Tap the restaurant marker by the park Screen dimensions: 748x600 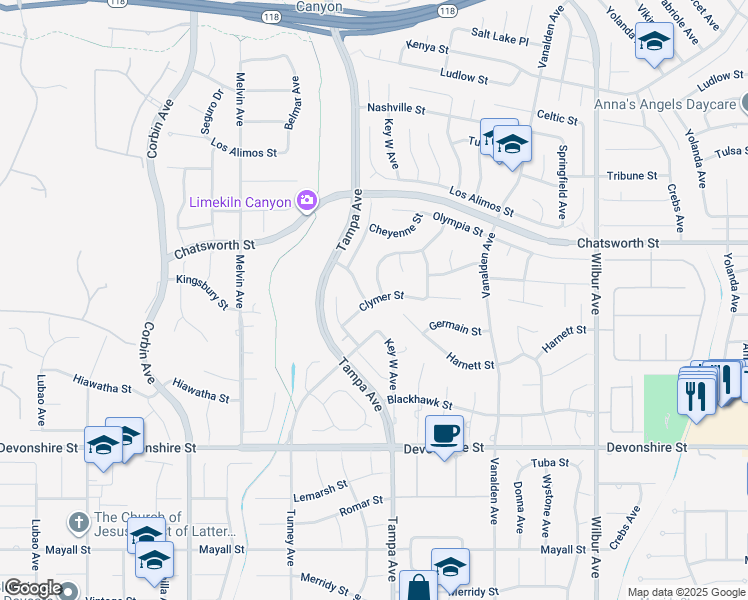point(696,398)
